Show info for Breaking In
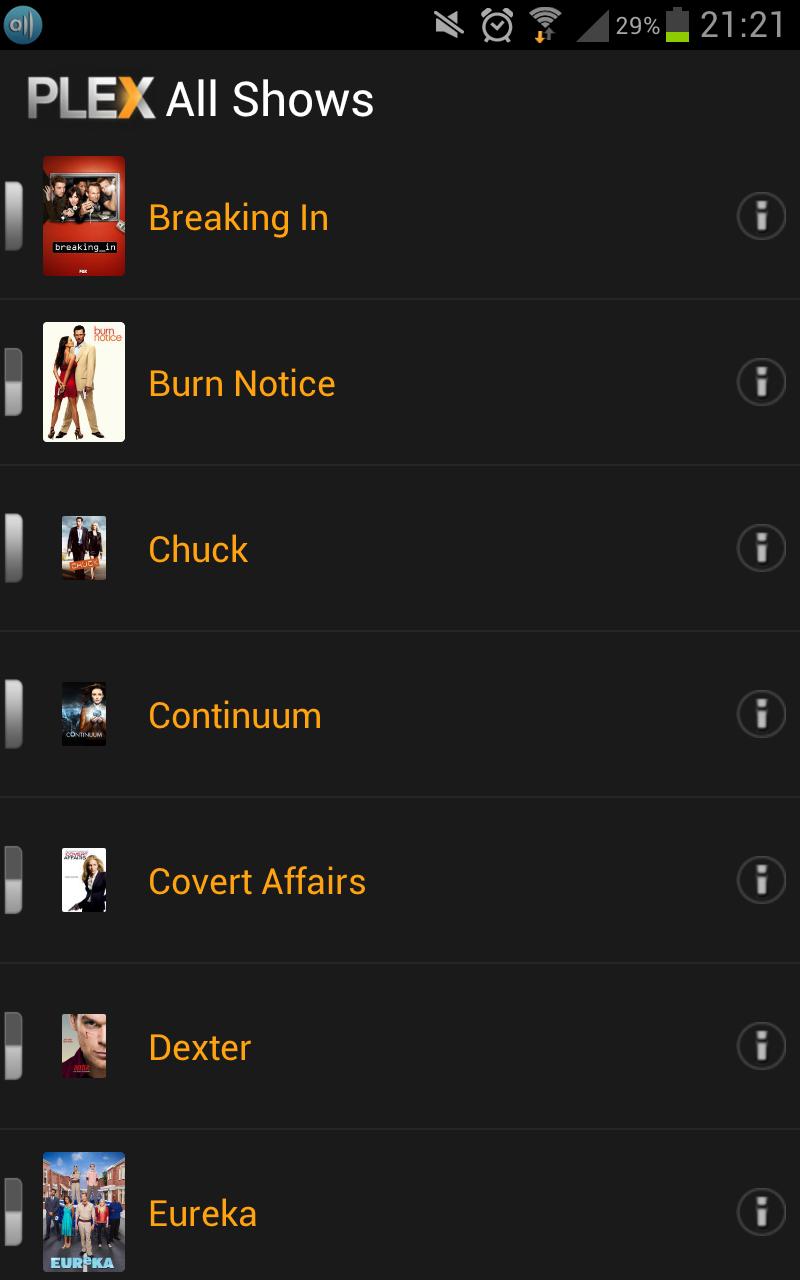Image resolution: width=800 pixels, height=1280 pixels. tap(761, 216)
